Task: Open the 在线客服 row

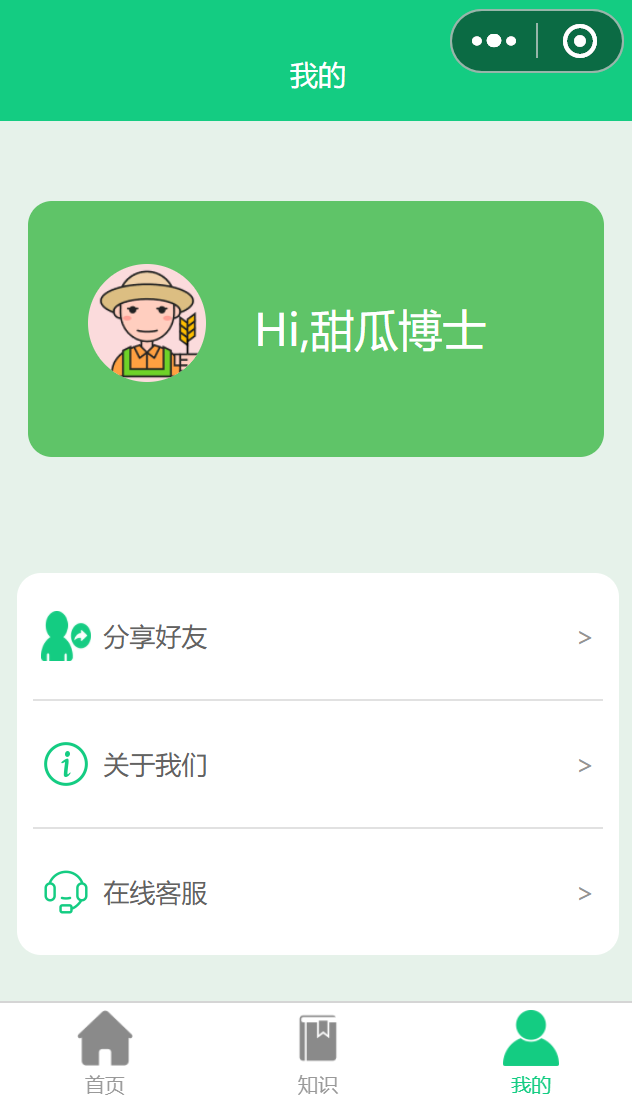Action: point(318,893)
